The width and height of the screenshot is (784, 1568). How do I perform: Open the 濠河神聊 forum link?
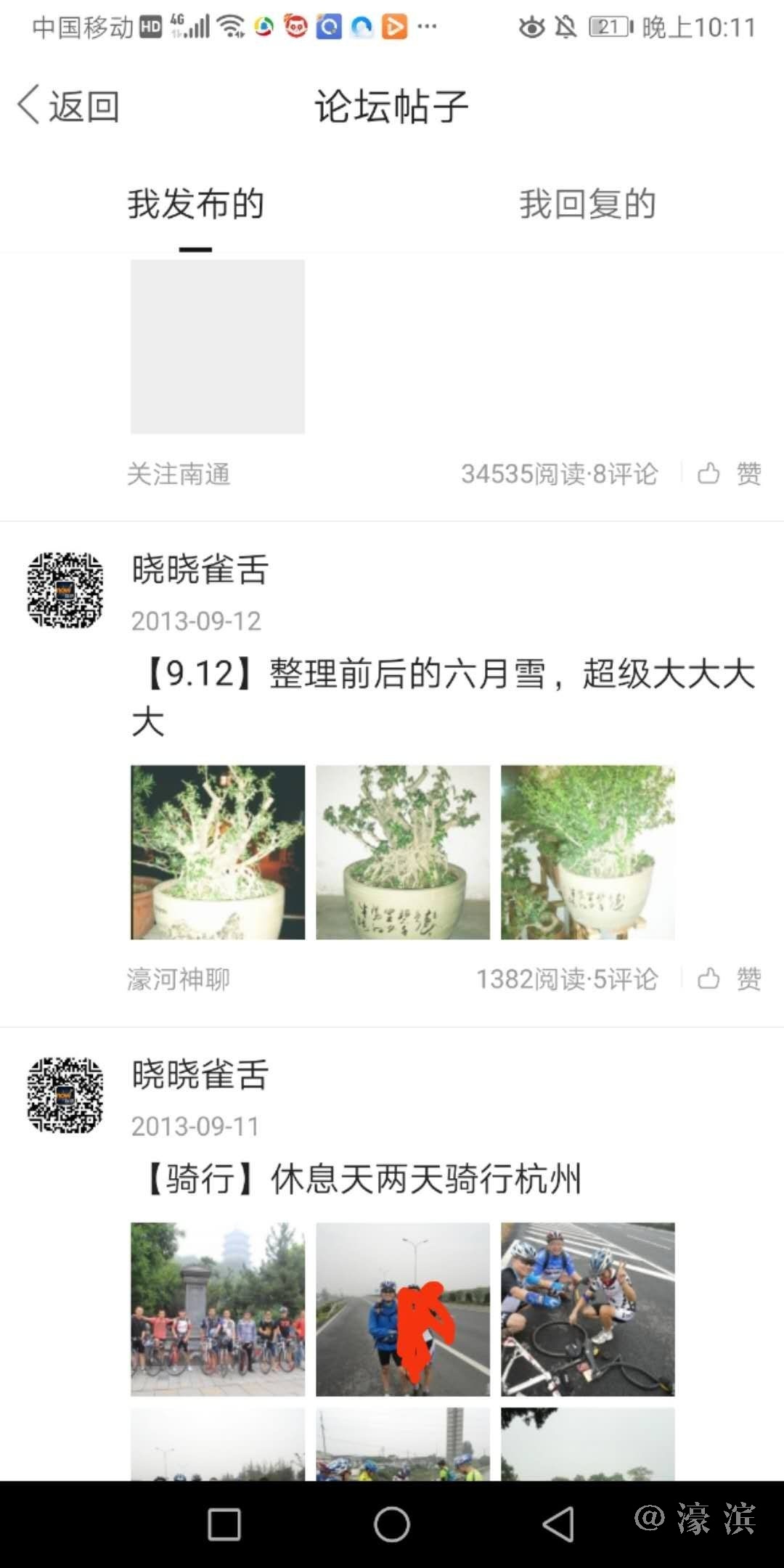click(179, 979)
